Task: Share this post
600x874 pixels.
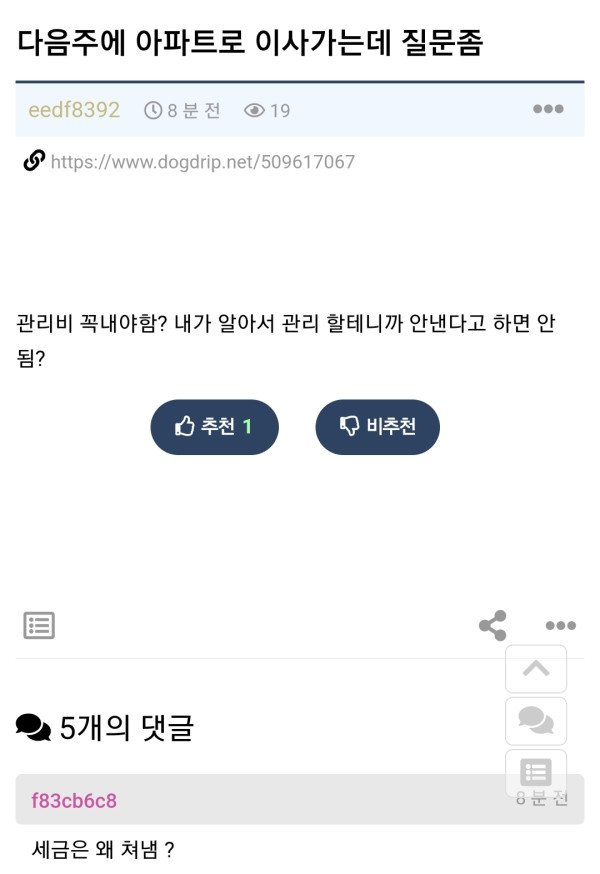Action: click(492, 626)
